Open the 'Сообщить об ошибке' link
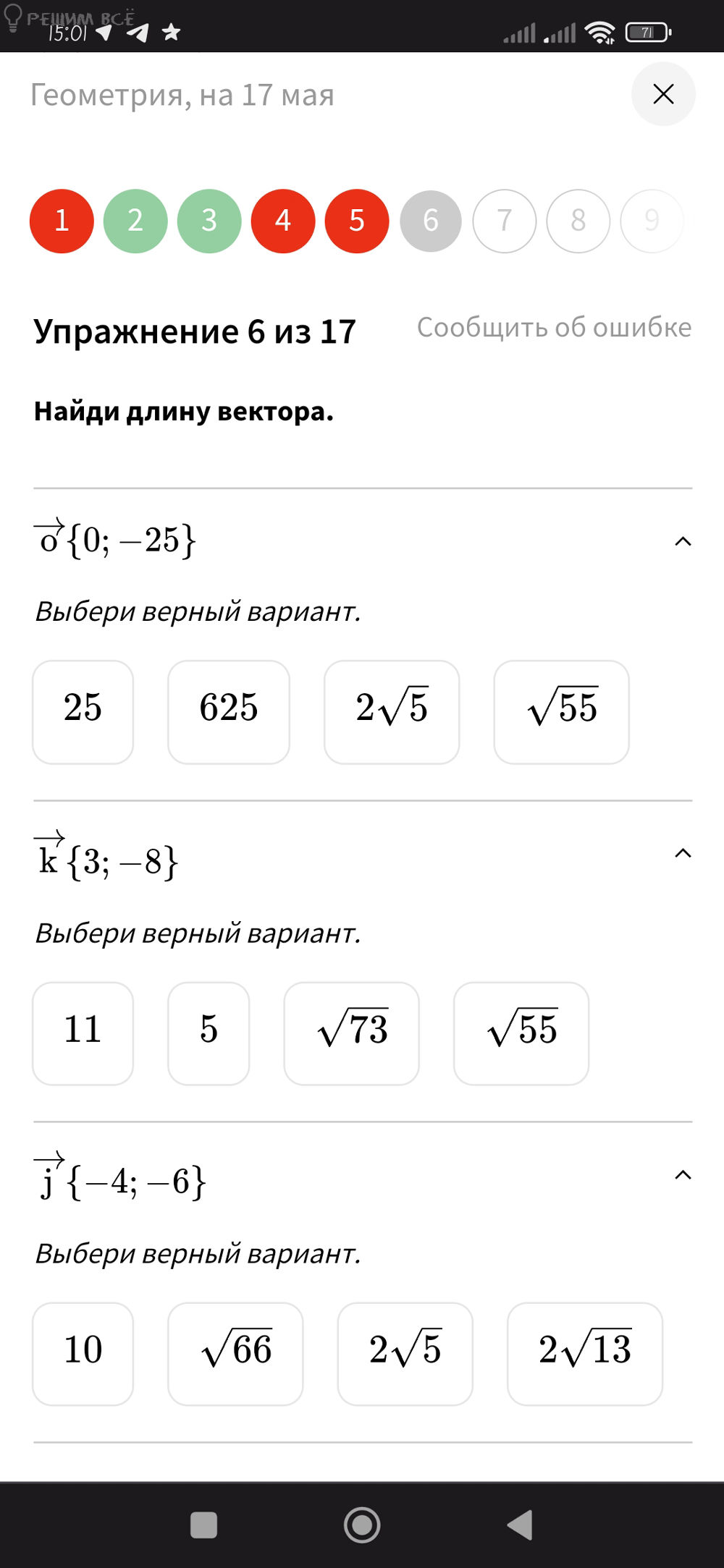The image size is (724, 1568). (554, 328)
